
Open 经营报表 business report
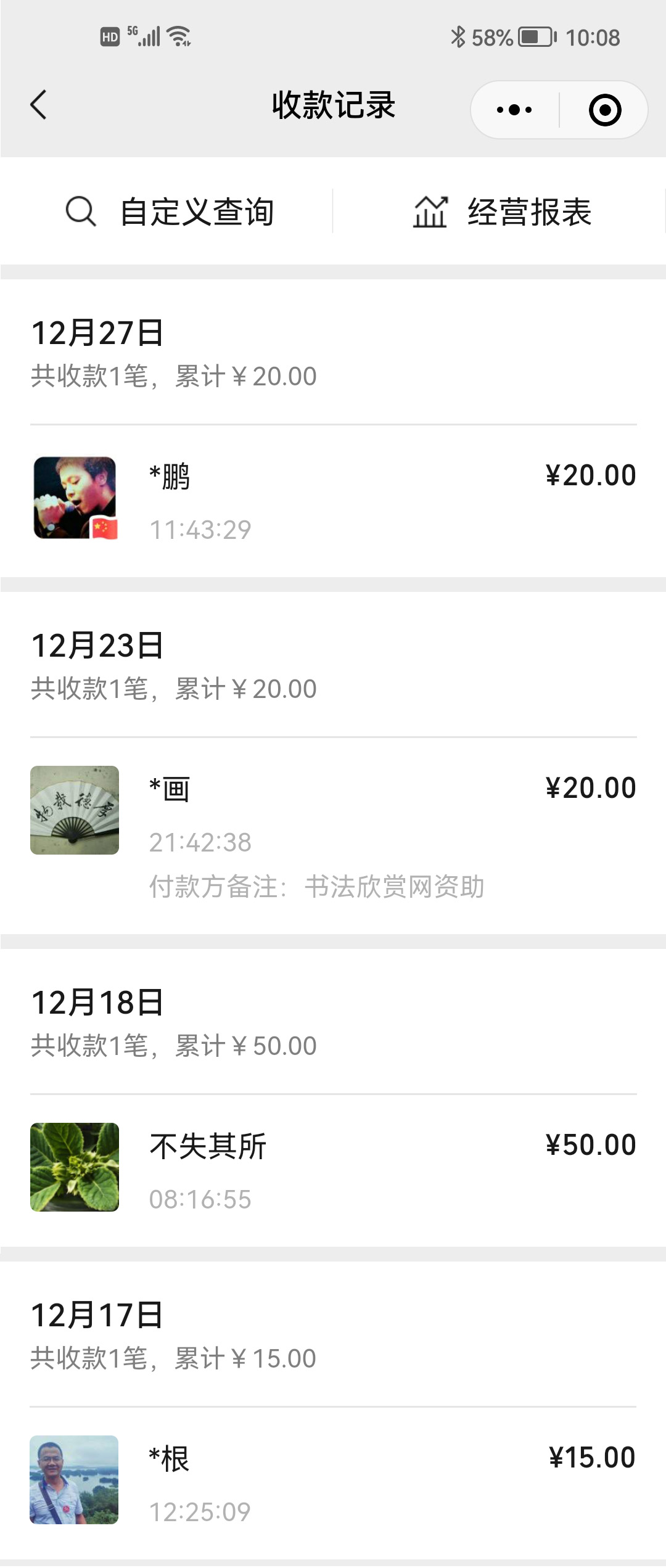tap(529, 212)
